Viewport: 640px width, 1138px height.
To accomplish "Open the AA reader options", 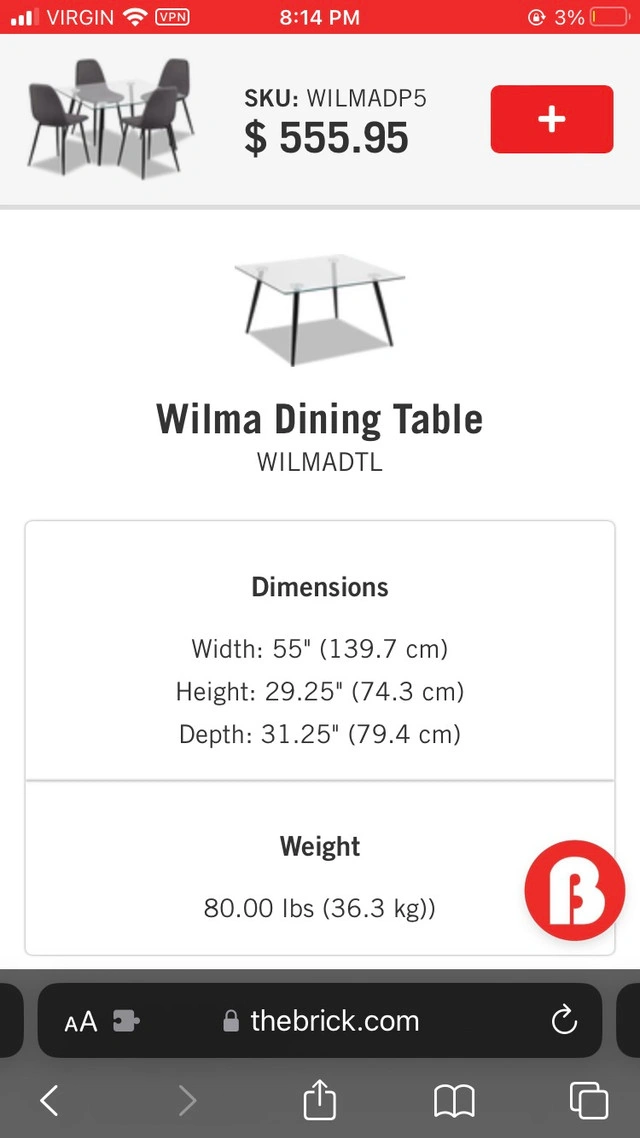I will [x=80, y=1021].
